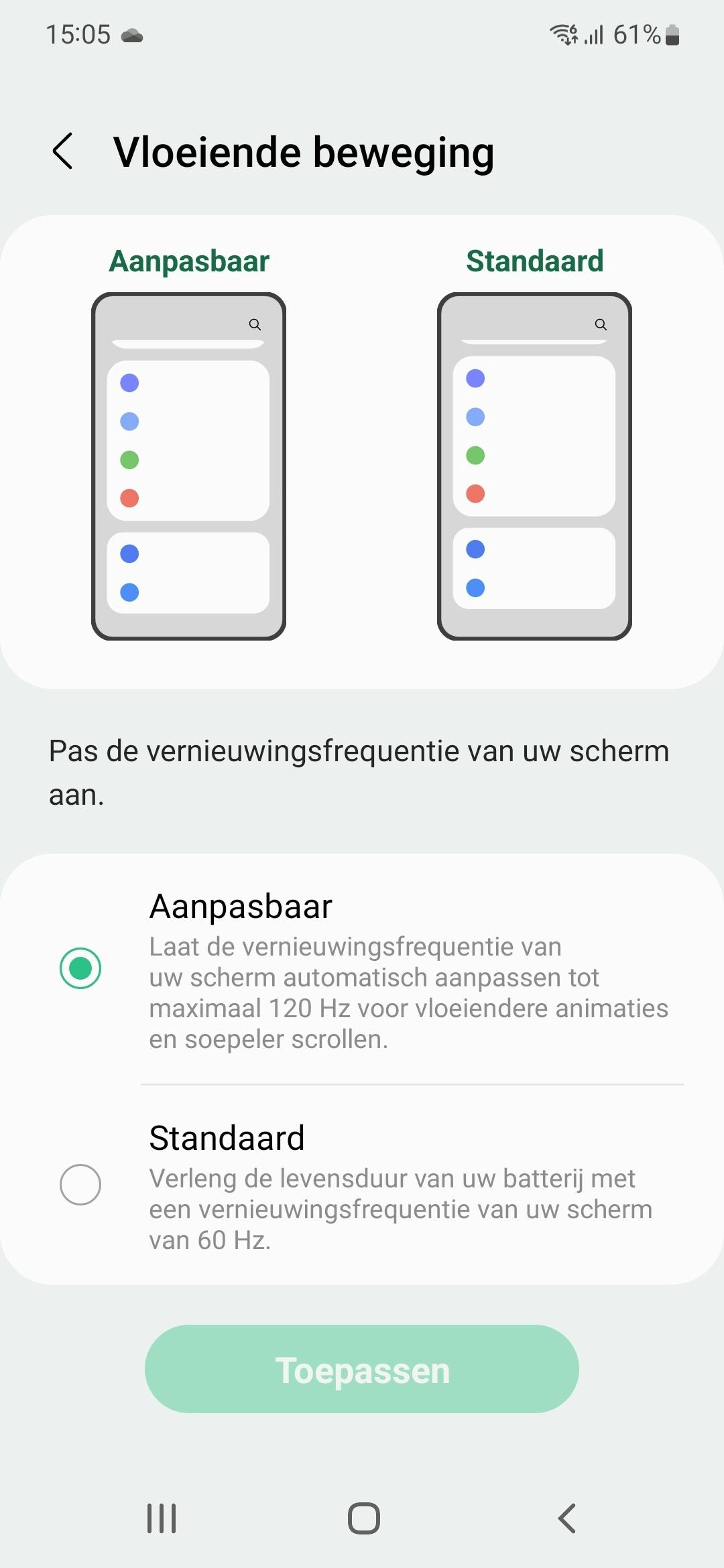Screen dimensions: 724x1568
Task: Open recent apps from navigation bar
Action: [x=162, y=1518]
